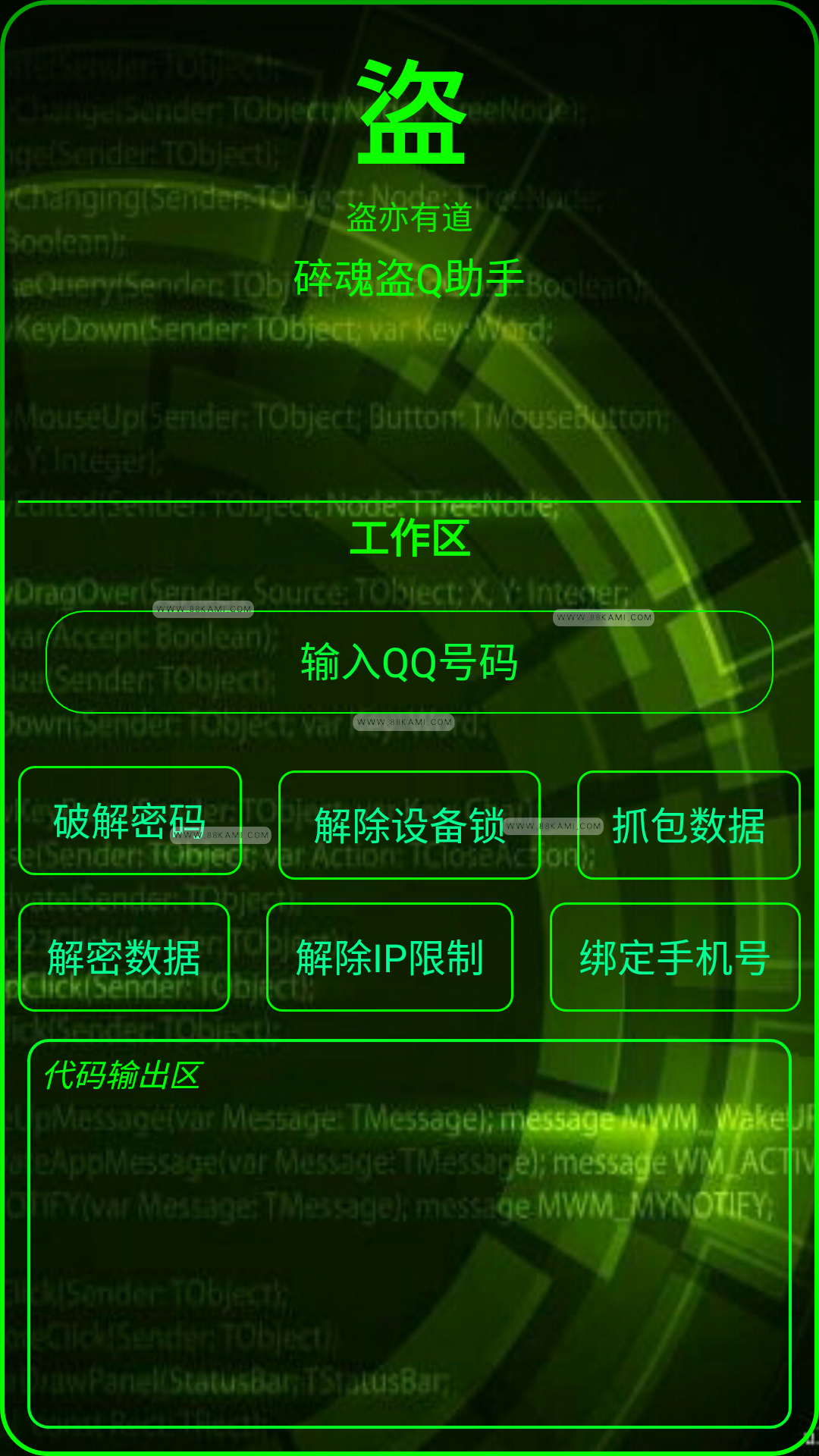Screen dimensions: 819x1456
Task: Open 绑定手机号
Action: click(675, 957)
